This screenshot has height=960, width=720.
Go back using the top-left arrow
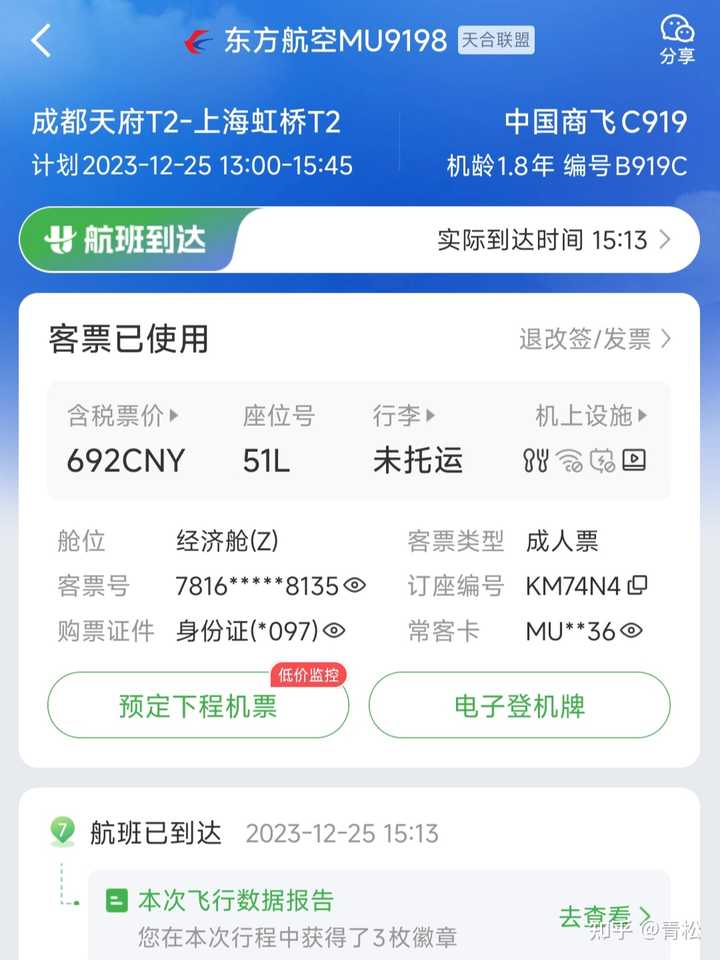(x=41, y=41)
